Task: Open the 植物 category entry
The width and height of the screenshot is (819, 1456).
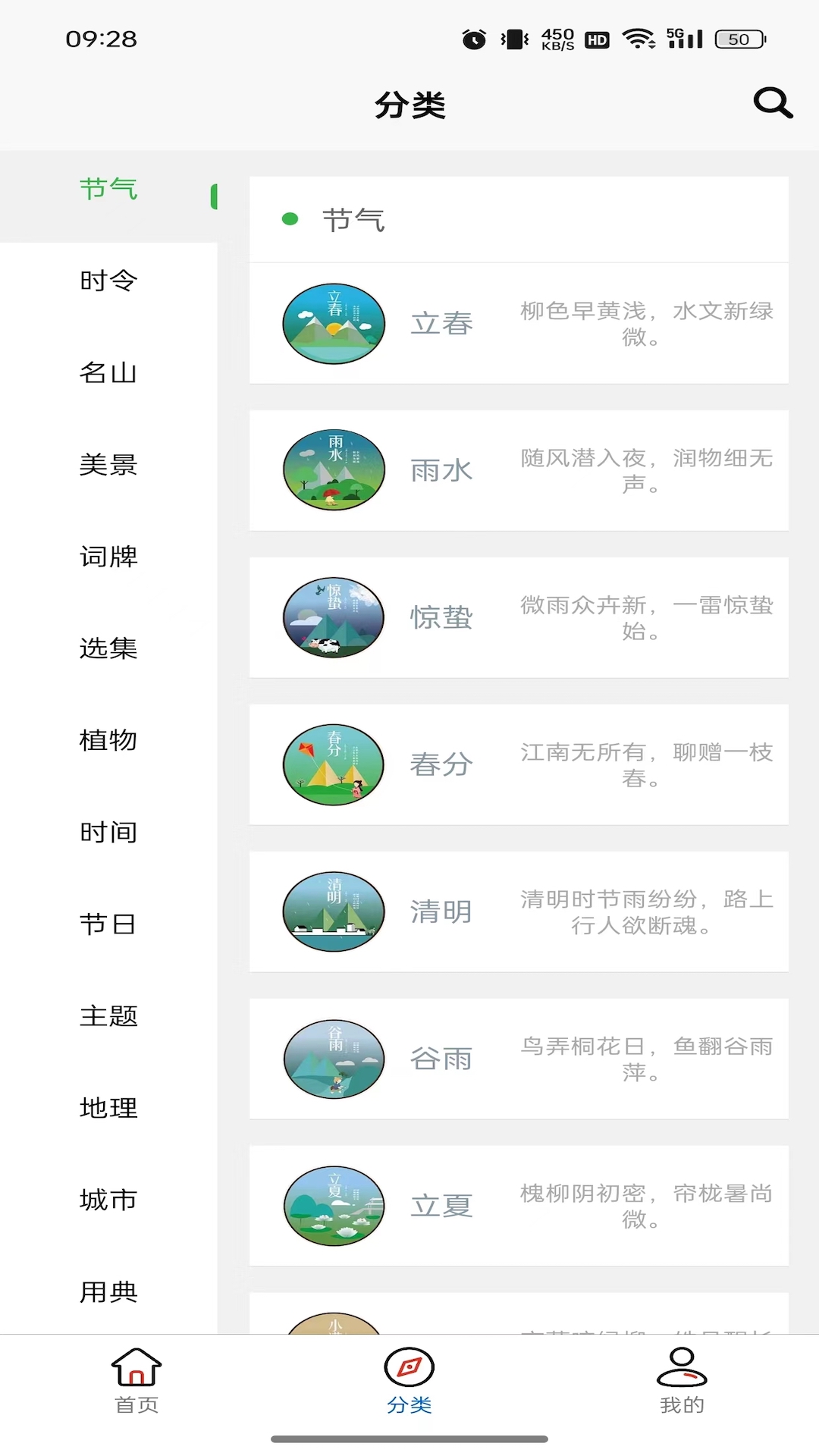Action: click(x=108, y=742)
